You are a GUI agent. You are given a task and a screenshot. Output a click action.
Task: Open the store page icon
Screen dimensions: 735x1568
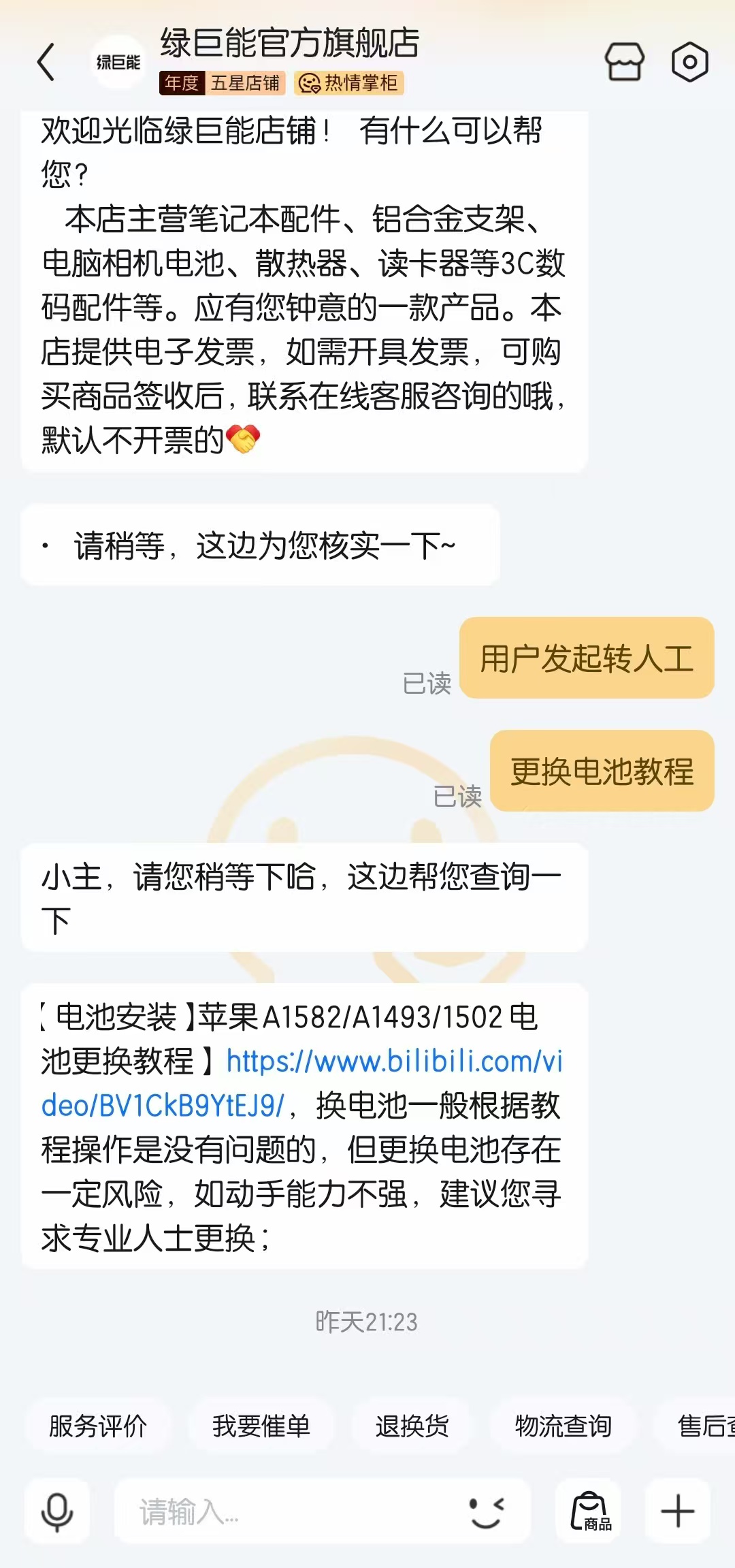(x=624, y=62)
